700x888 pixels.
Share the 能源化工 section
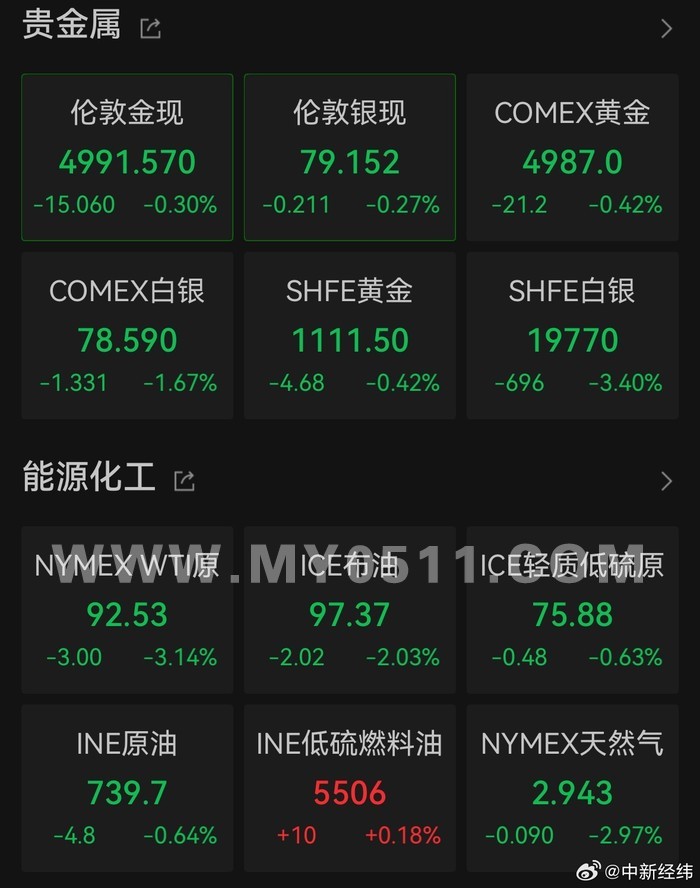tap(184, 481)
